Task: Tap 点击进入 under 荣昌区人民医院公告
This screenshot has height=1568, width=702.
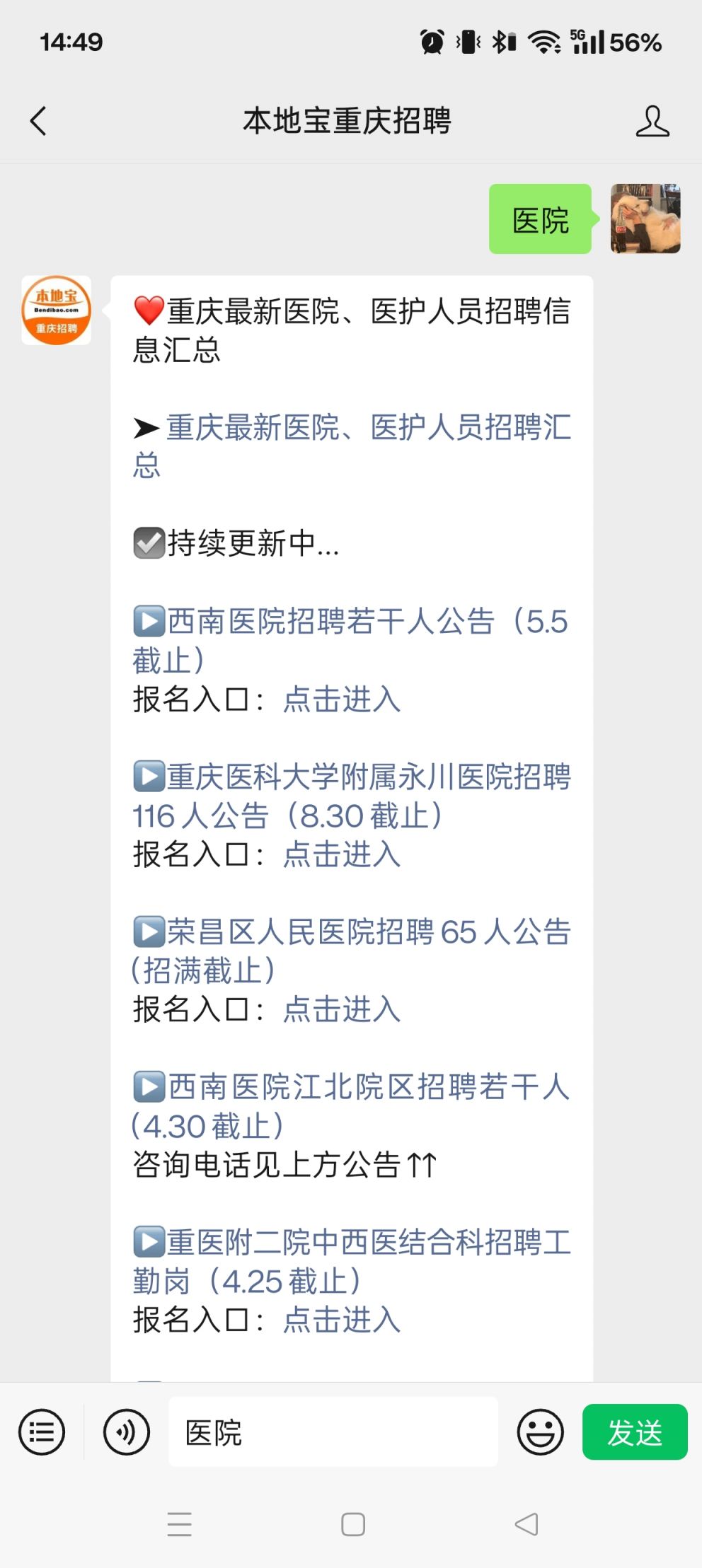Action: coord(342,1009)
